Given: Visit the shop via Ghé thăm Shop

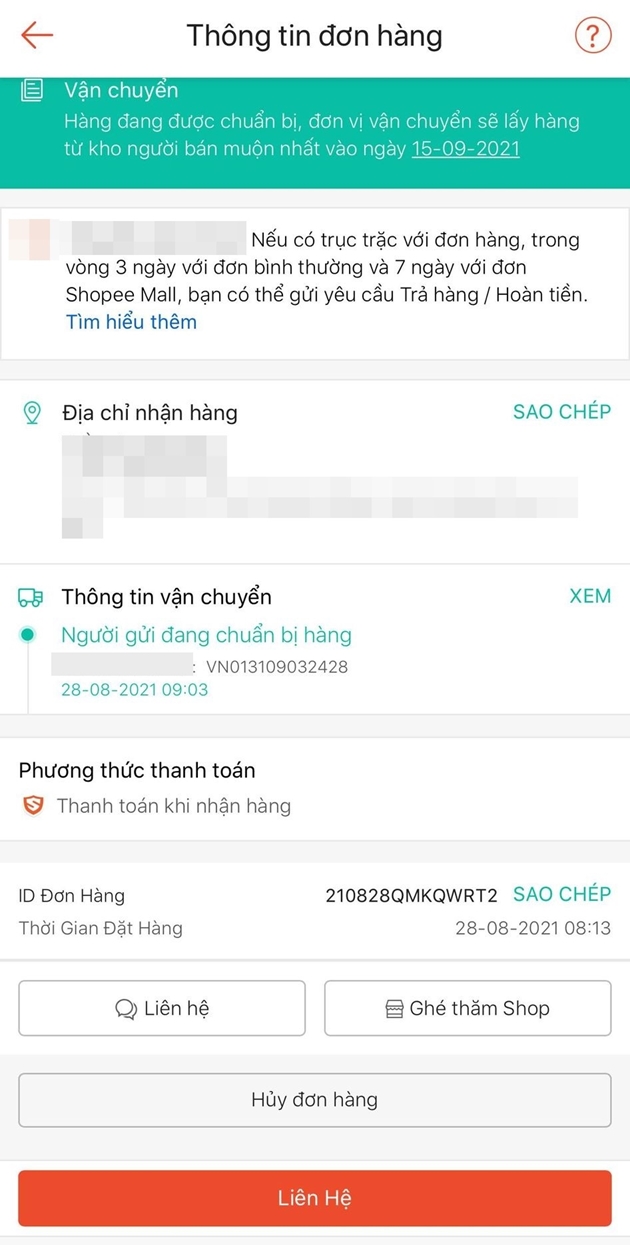Looking at the screenshot, I should point(467,1008).
